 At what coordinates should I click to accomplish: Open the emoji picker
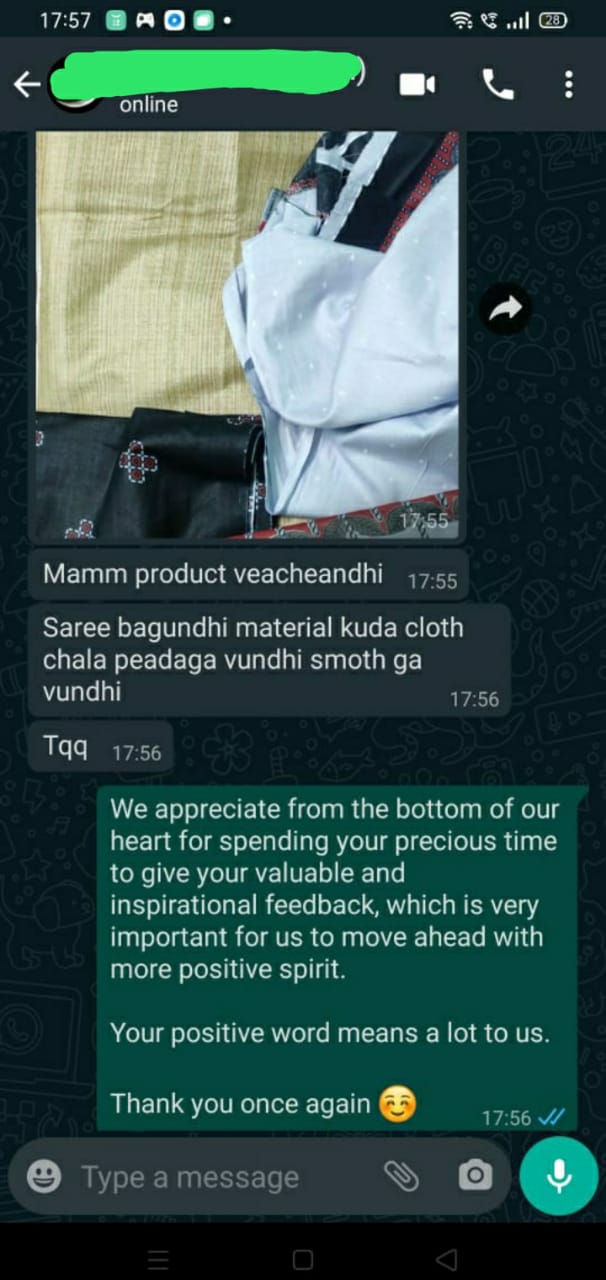pos(44,1177)
